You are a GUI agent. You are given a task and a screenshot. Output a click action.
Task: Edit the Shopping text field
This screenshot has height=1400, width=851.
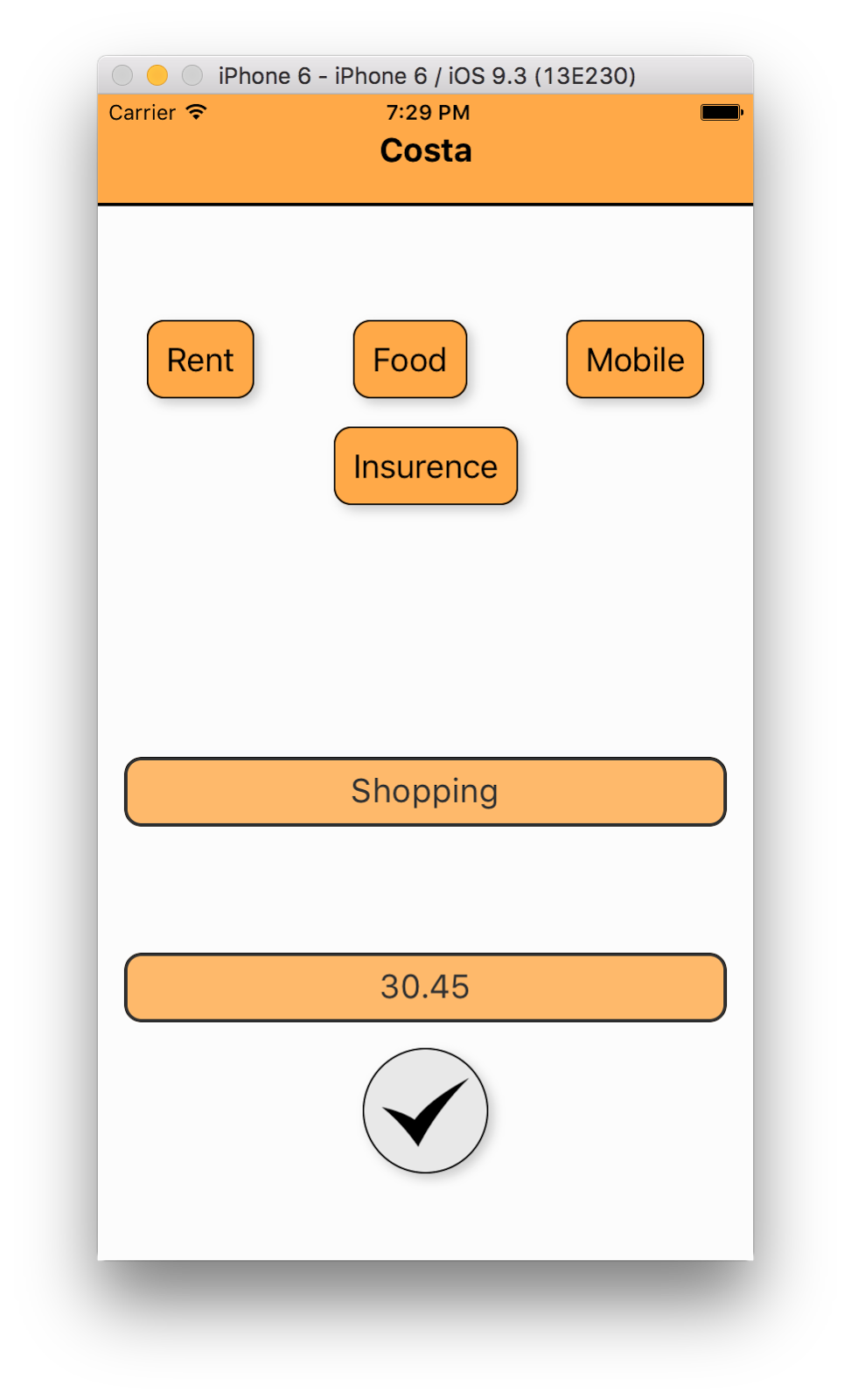pyautogui.click(x=425, y=792)
